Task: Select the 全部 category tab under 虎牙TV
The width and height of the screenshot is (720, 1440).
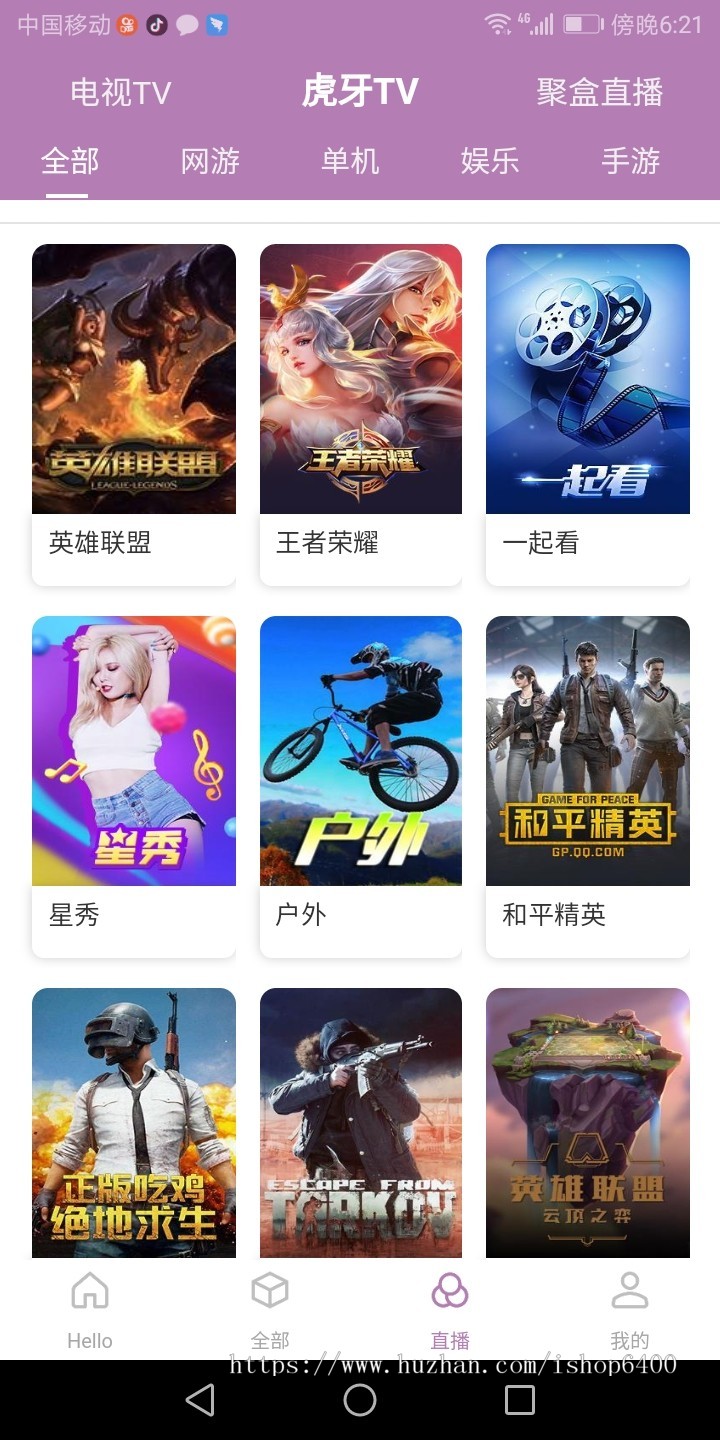Action: 70,161
